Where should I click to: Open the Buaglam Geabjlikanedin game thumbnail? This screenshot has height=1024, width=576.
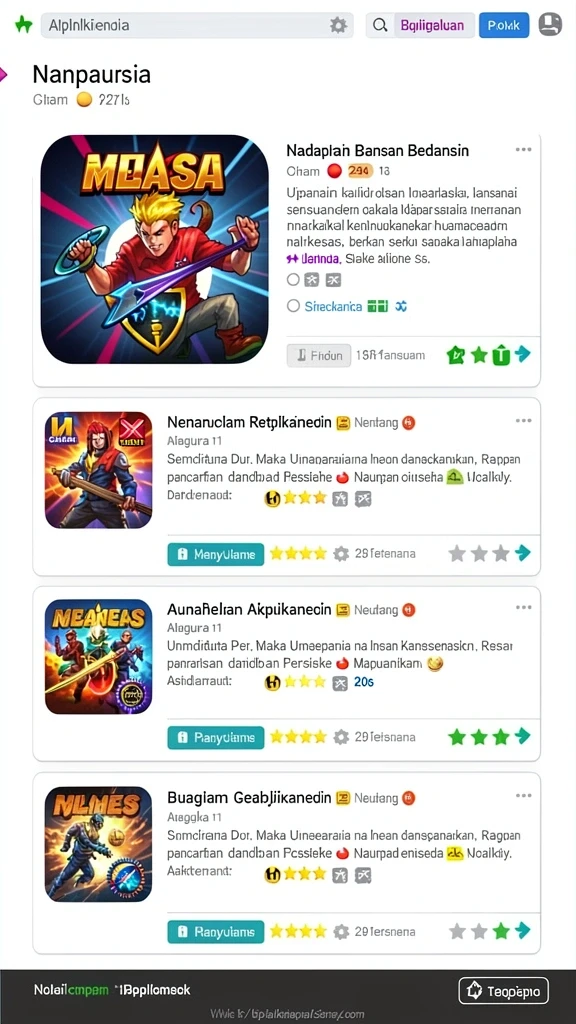tap(99, 844)
